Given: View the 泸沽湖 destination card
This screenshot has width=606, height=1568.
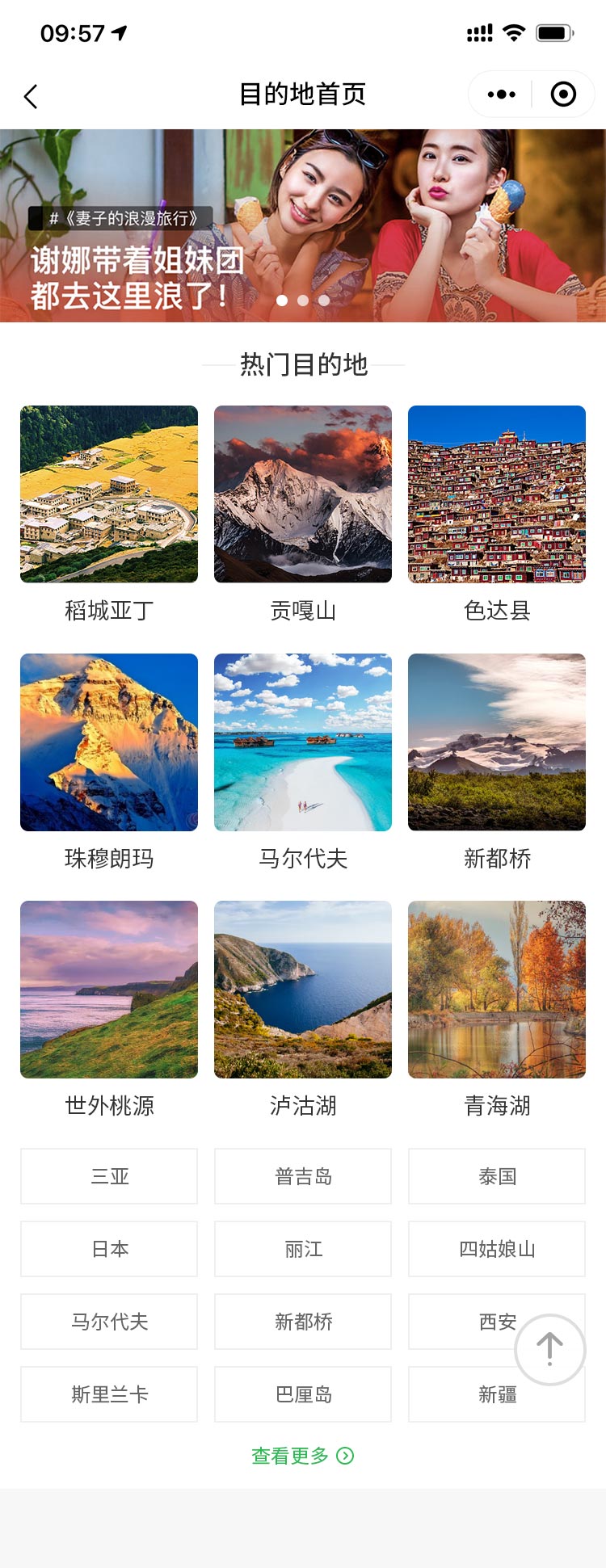Looking at the screenshot, I should 303,990.
